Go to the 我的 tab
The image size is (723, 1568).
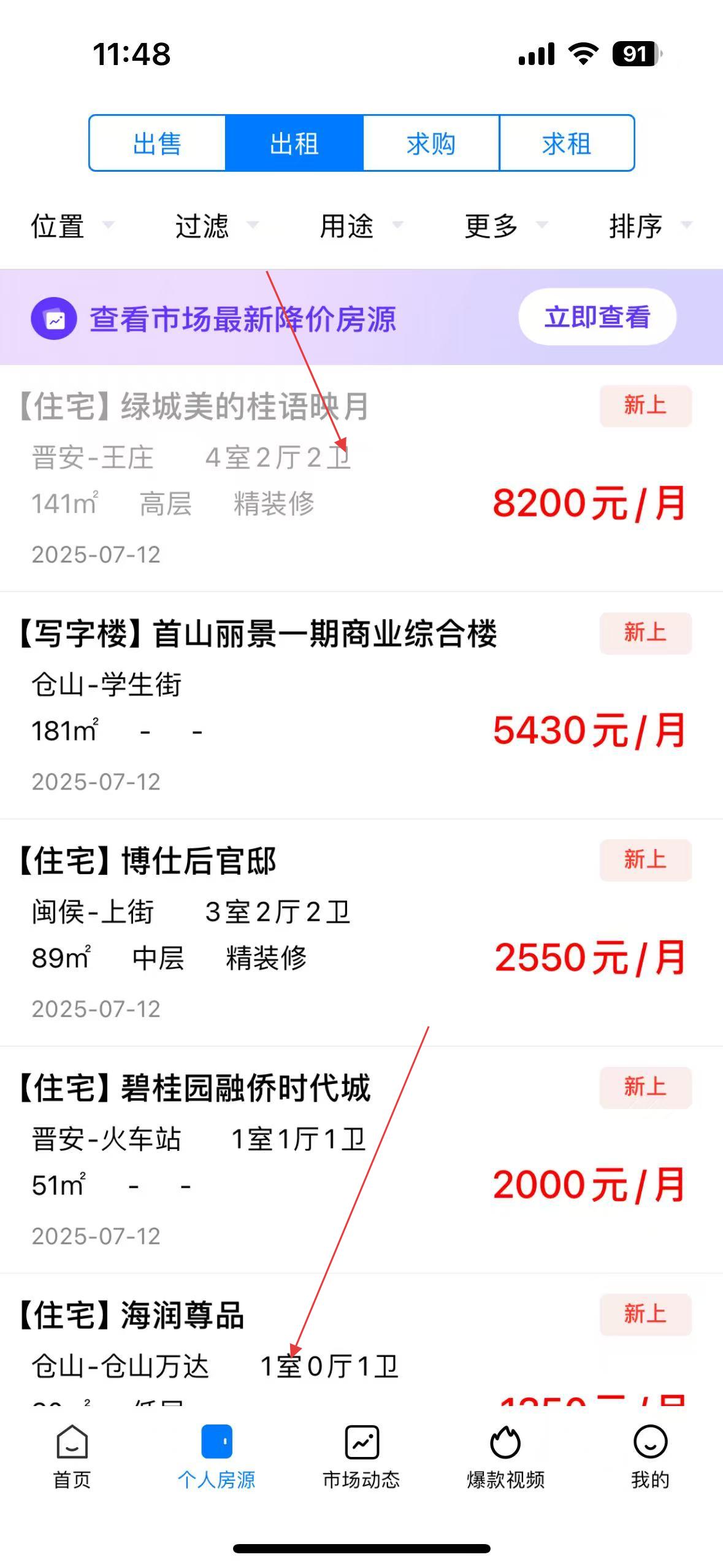(650, 1456)
